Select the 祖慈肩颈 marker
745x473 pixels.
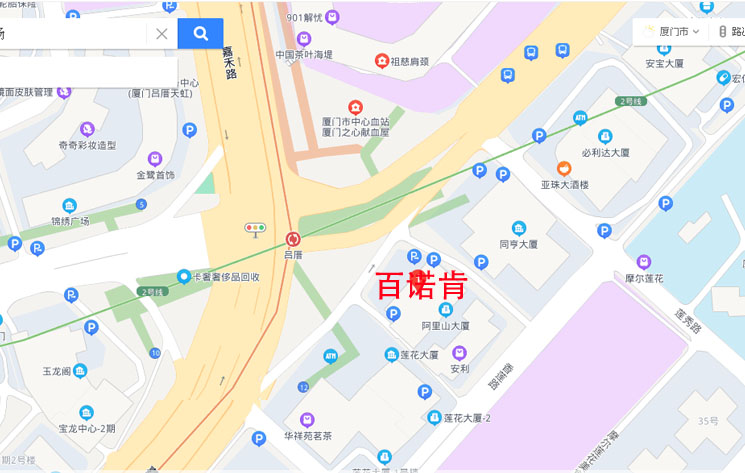[x=382, y=61]
